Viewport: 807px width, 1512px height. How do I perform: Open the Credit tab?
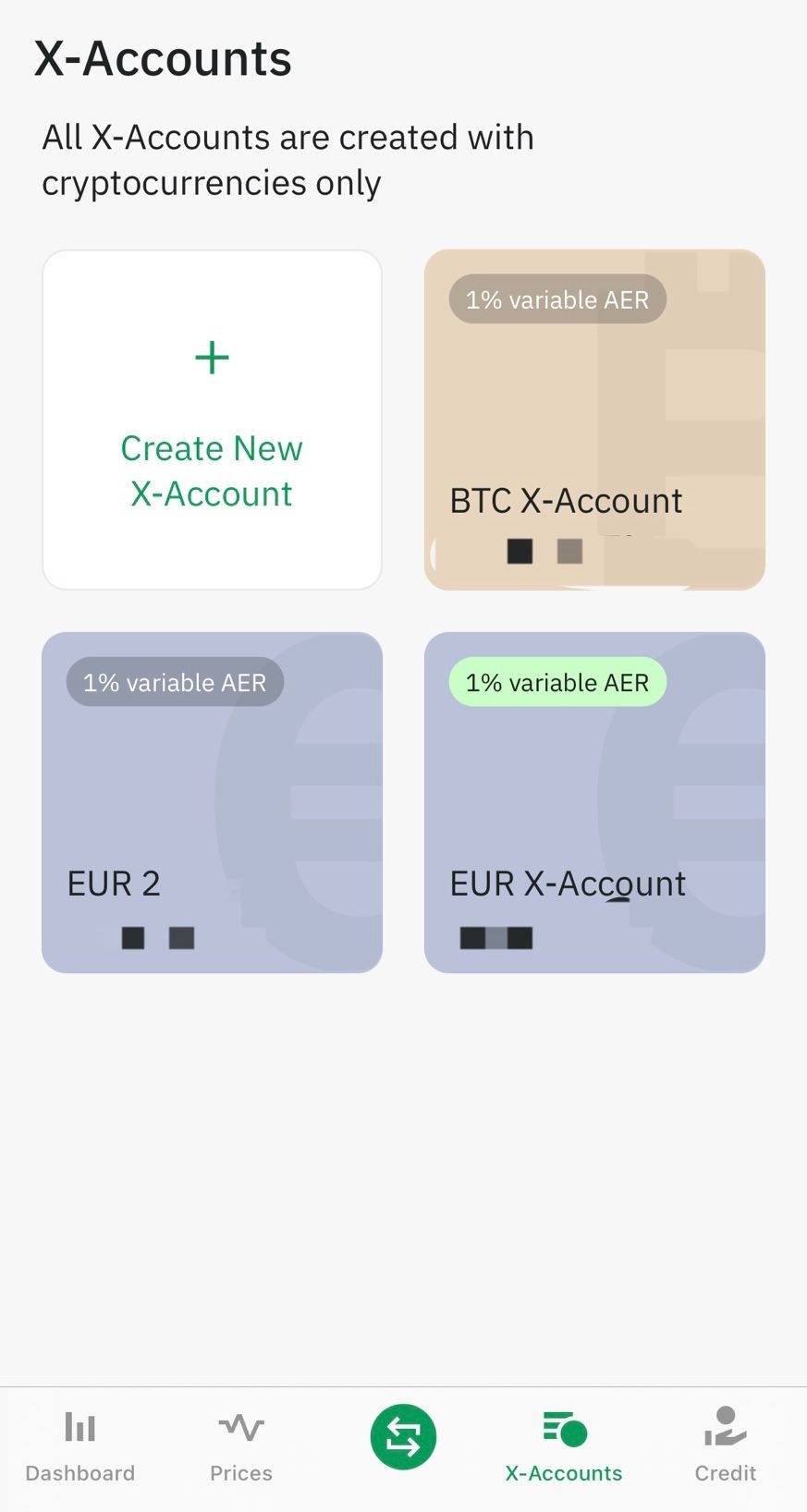[x=726, y=1447]
